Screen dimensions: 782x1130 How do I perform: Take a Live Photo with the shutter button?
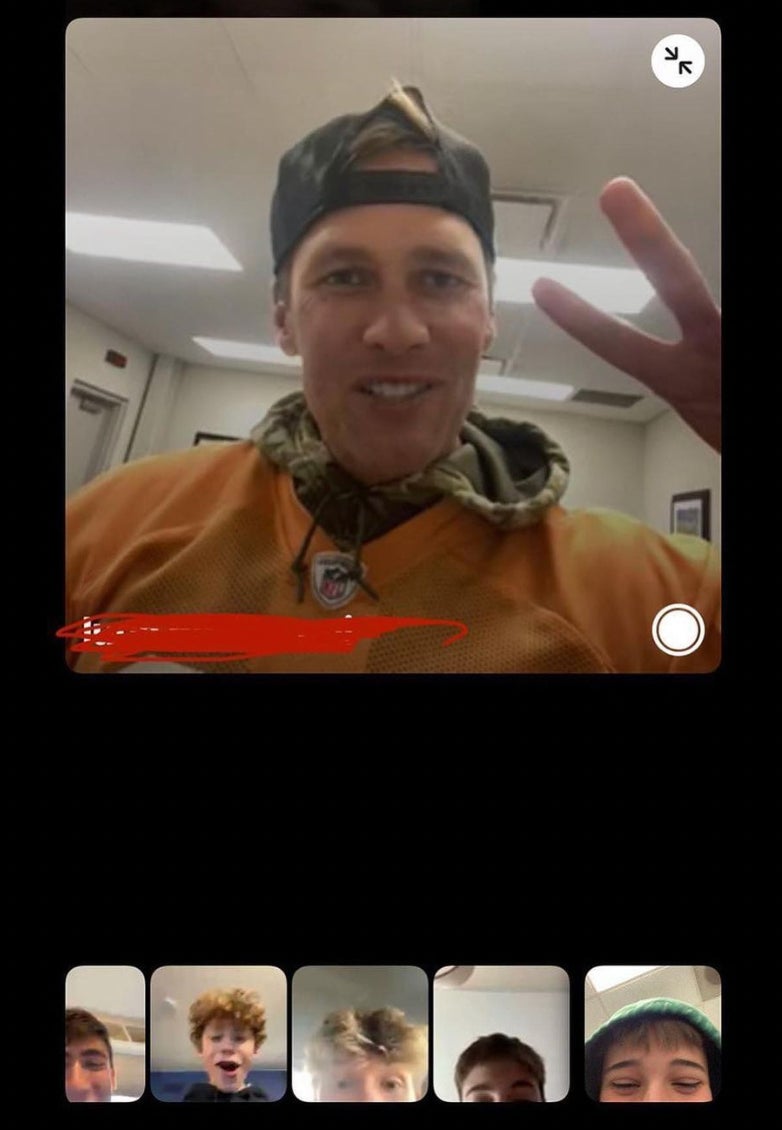click(x=678, y=630)
